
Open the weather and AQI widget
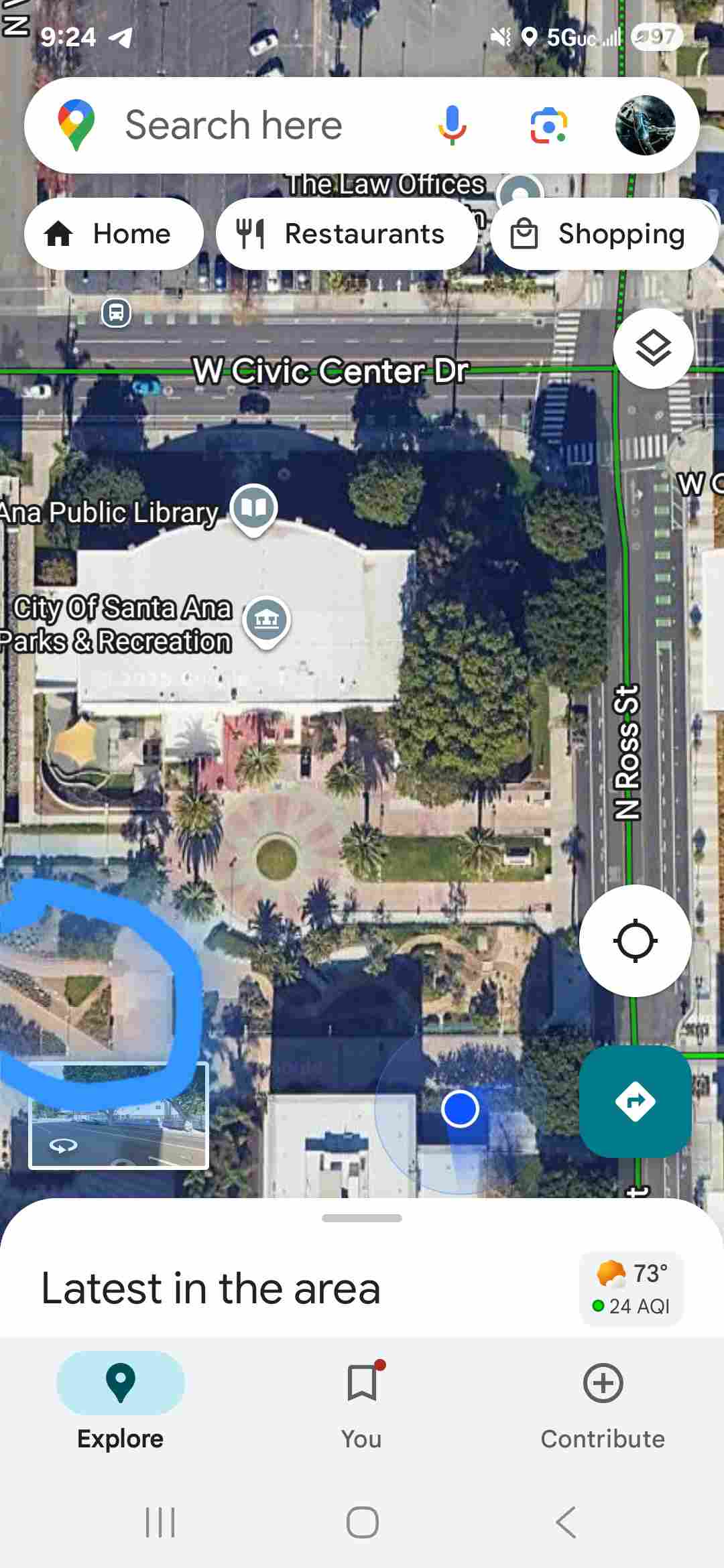[631, 1289]
